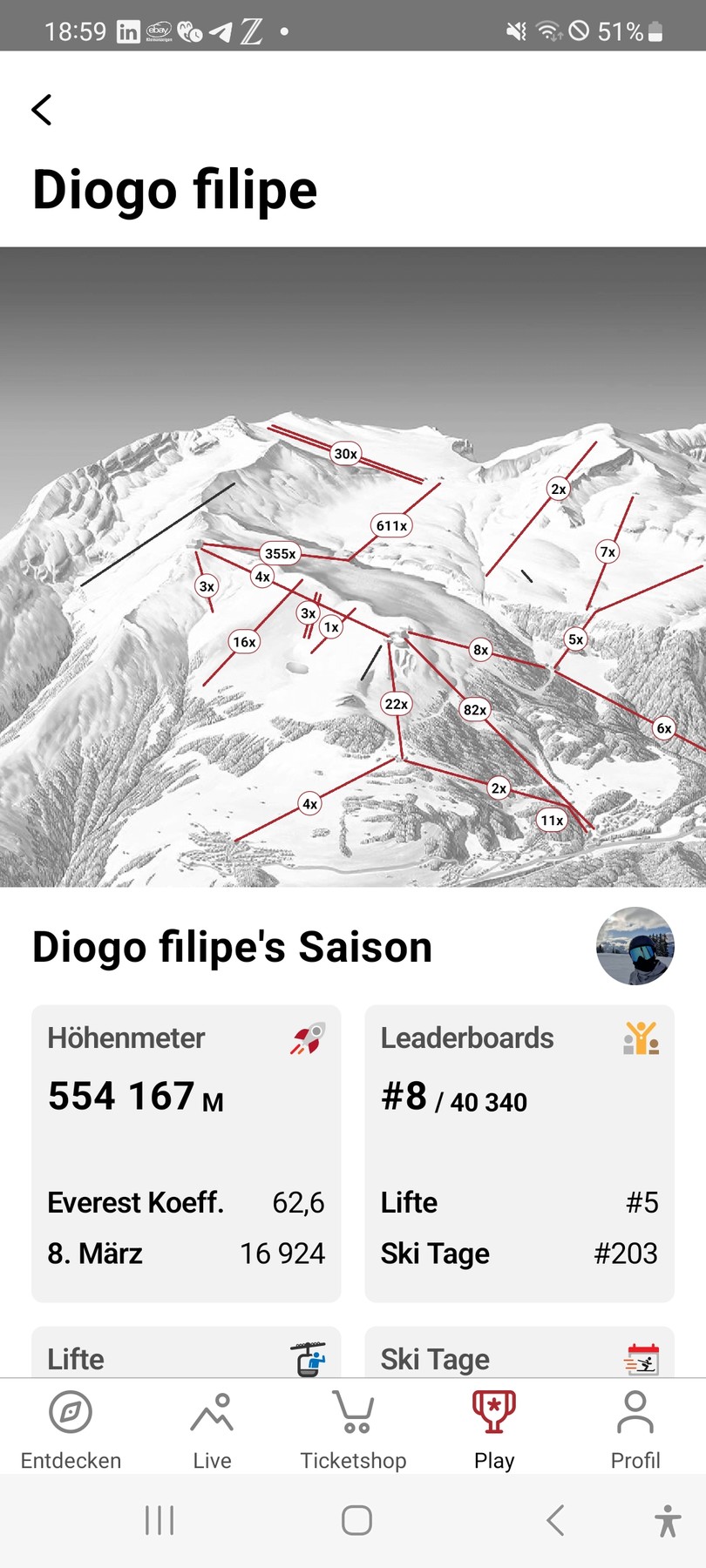Switch to the Entdecken tab
This screenshot has width=706, height=1568.
71,1430
